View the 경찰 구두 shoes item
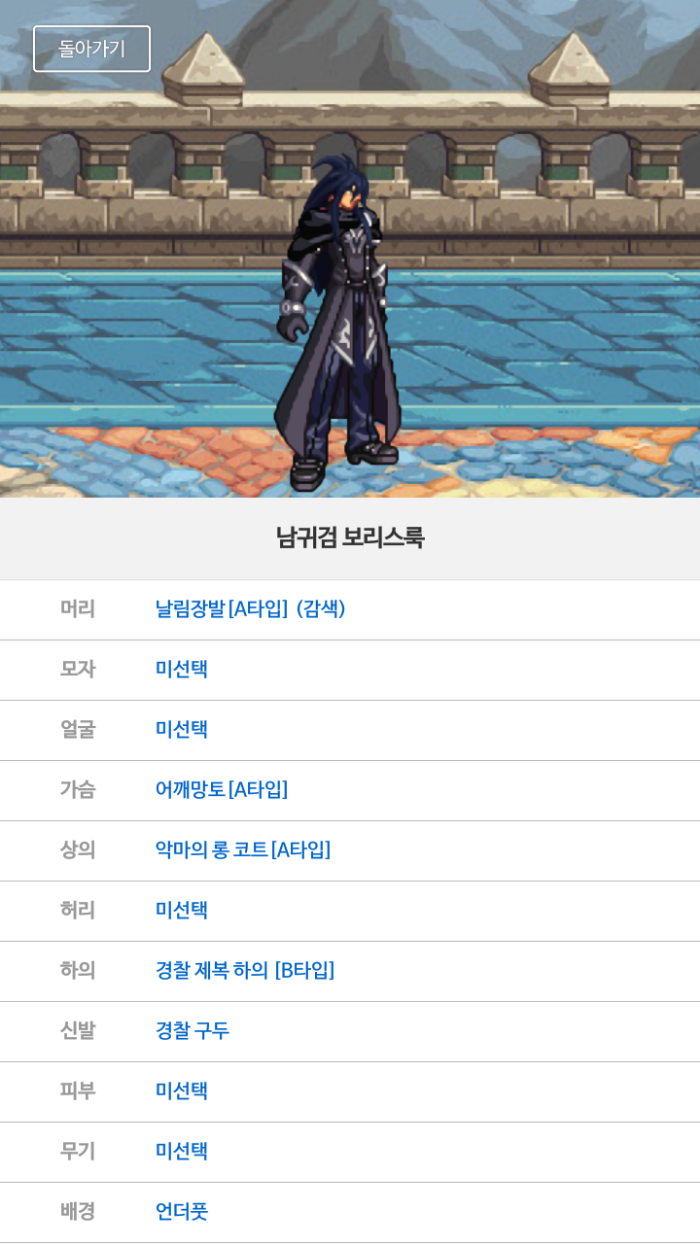The height and width of the screenshot is (1244, 700). pos(192,1030)
